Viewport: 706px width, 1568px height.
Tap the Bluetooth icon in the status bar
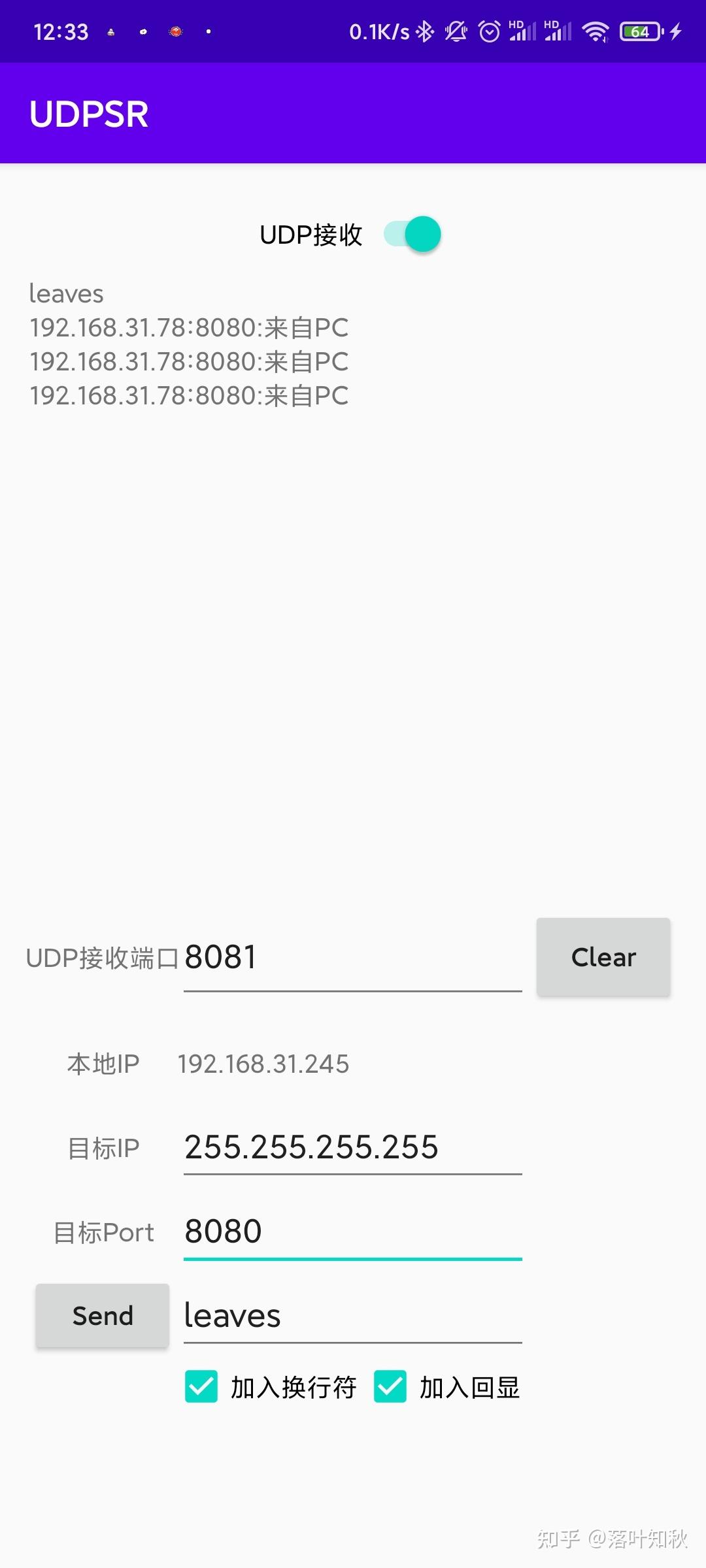click(x=424, y=31)
